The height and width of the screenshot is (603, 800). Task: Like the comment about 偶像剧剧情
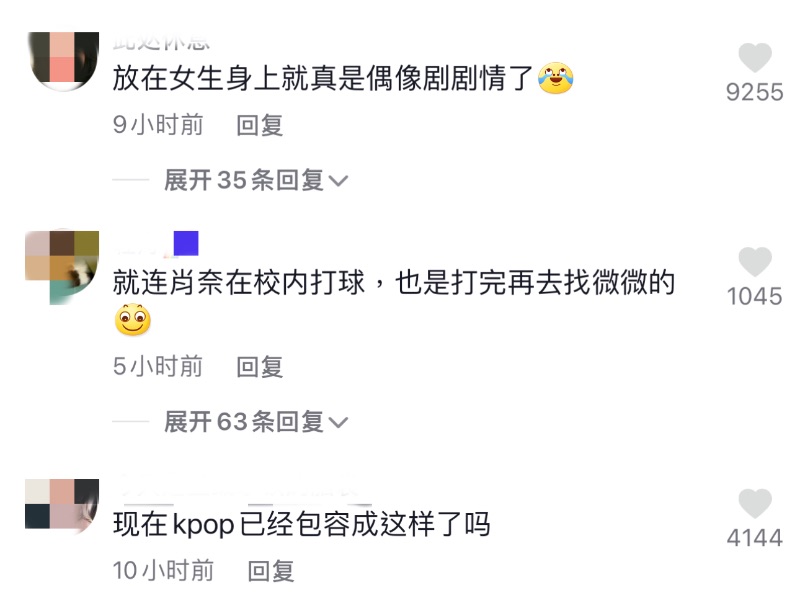[x=754, y=58]
